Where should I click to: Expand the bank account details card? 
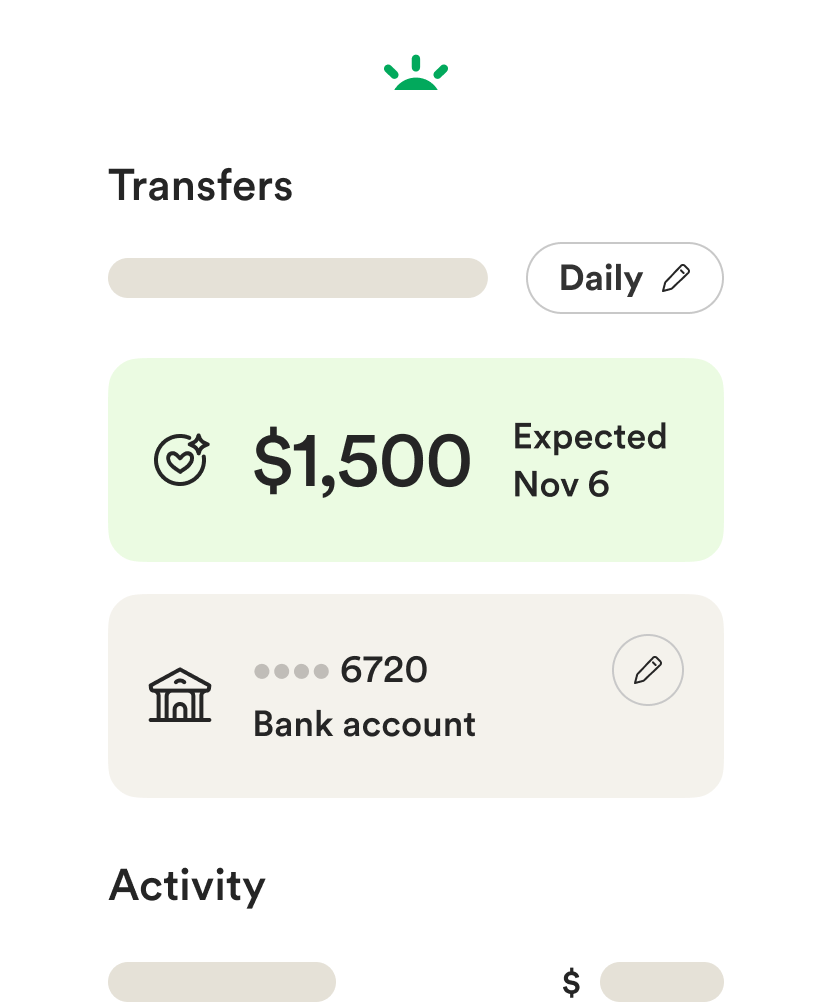tap(416, 696)
